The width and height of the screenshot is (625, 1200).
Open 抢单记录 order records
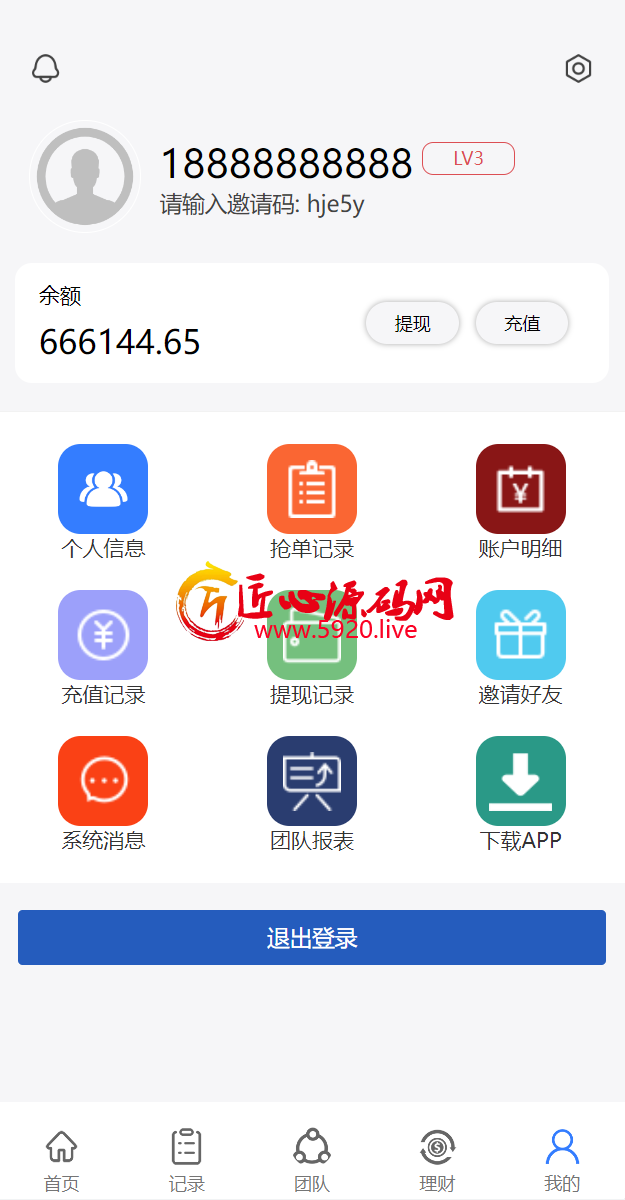pyautogui.click(x=312, y=490)
